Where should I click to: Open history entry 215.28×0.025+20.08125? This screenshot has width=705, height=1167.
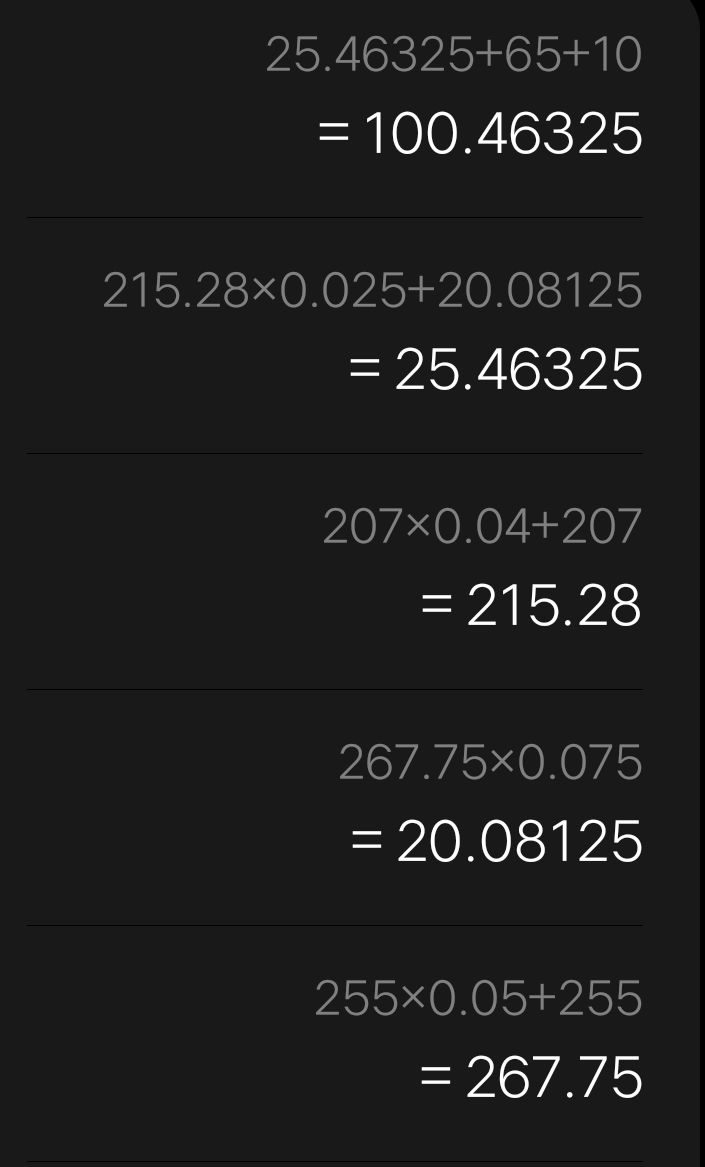[x=372, y=291]
